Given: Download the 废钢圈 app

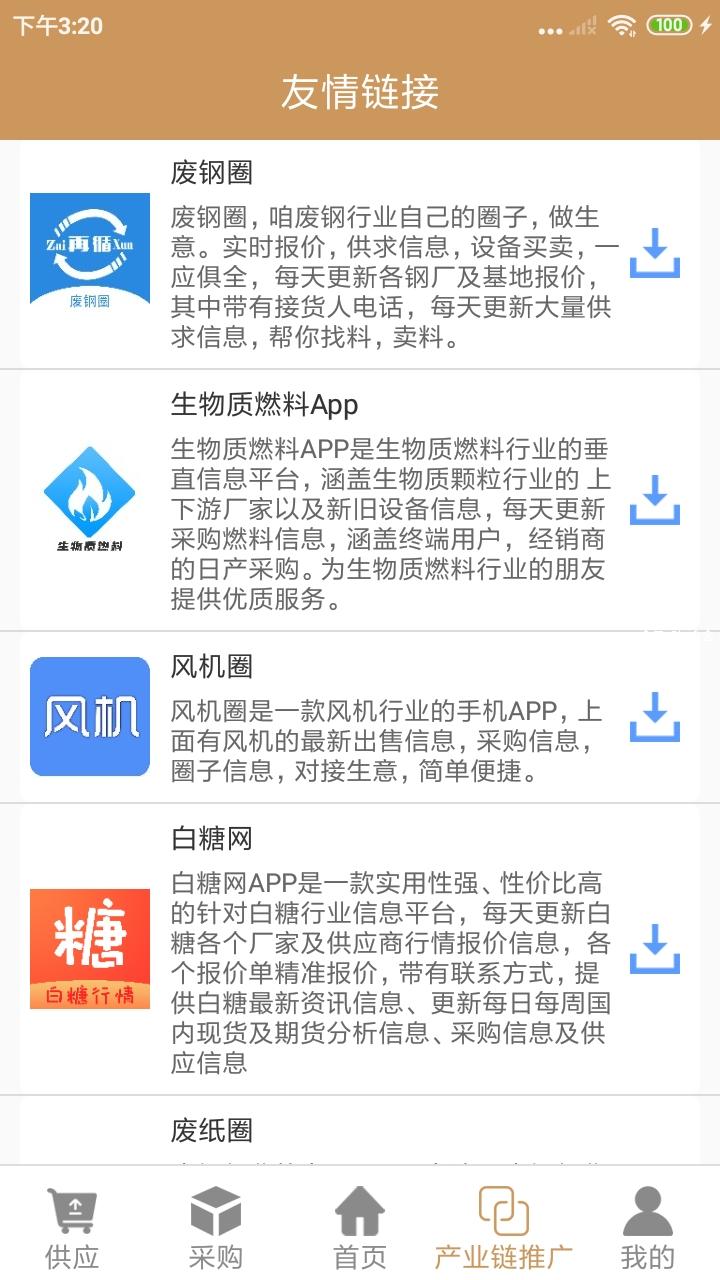Looking at the screenshot, I should (654, 254).
